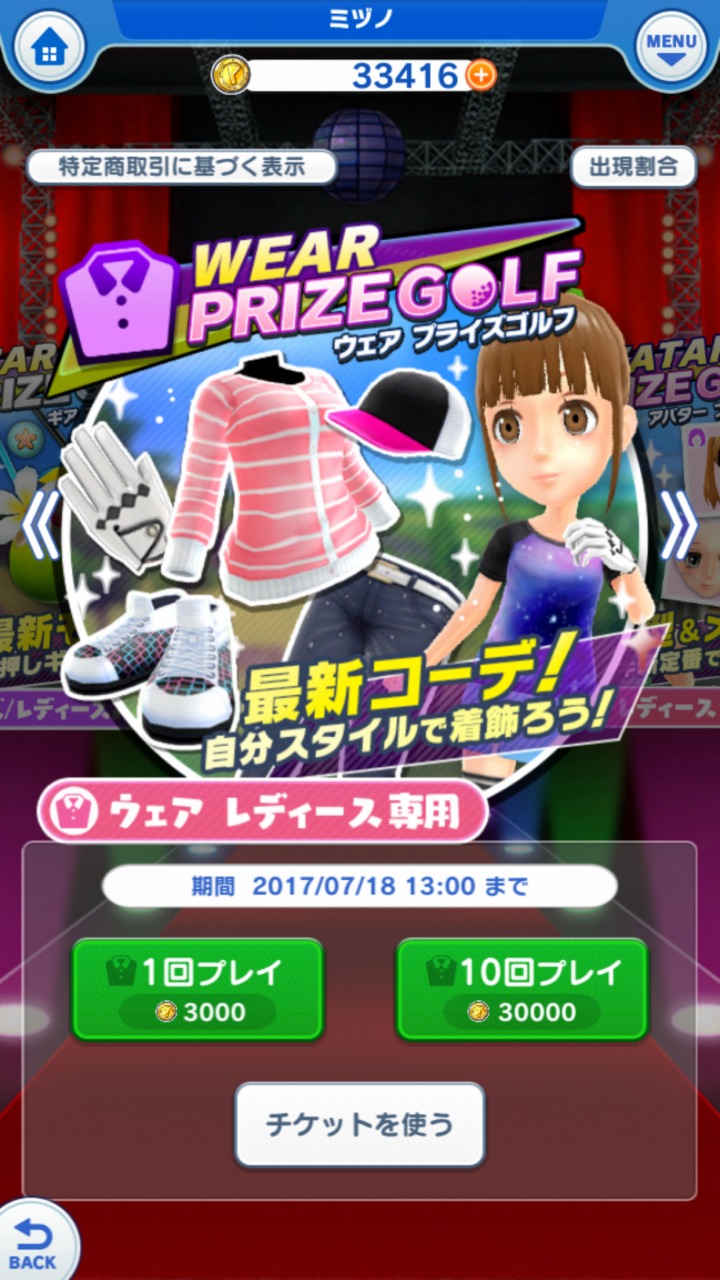This screenshot has width=720, height=1280.
Task: Play 10 times for 30000 coins
Action: click(x=522, y=989)
